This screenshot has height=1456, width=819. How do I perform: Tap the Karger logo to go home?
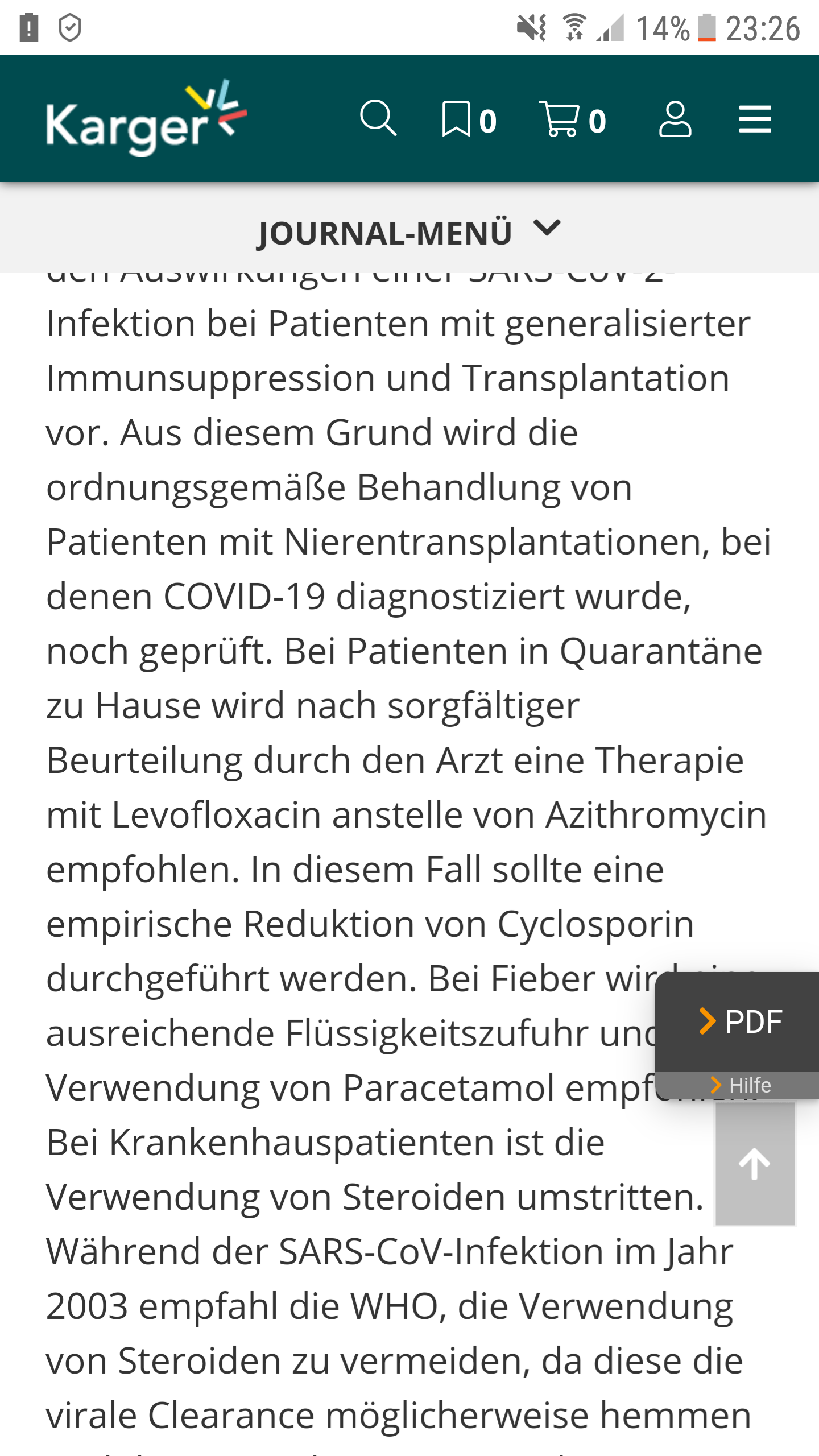tap(146, 119)
